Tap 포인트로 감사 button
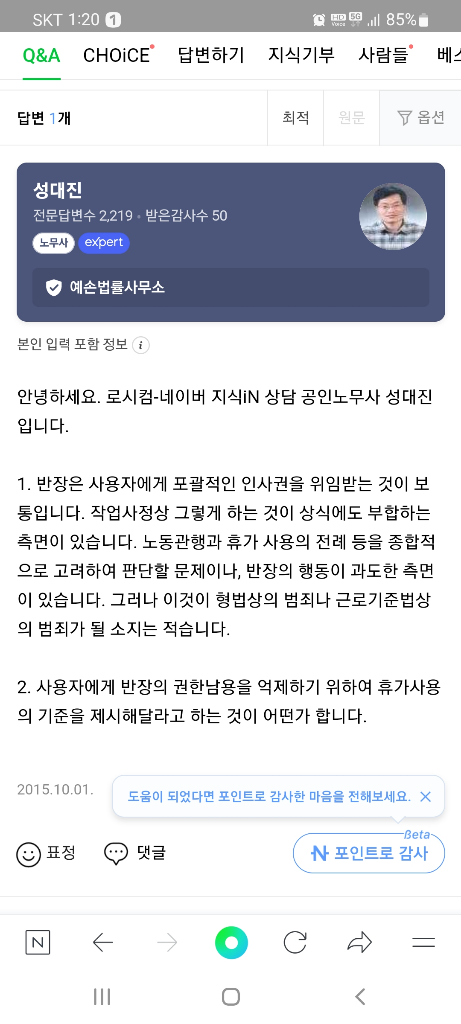 [369, 853]
